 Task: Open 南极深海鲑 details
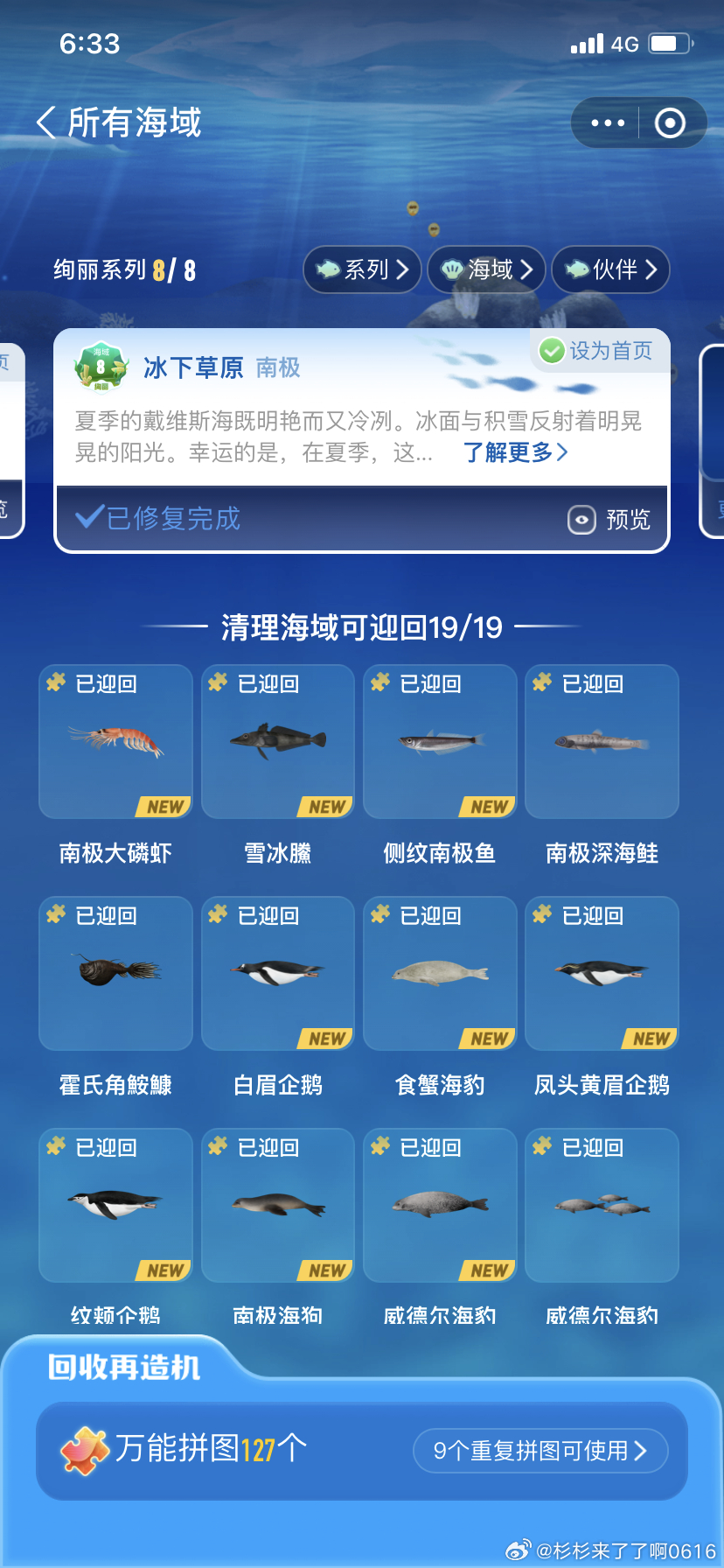pos(602,742)
